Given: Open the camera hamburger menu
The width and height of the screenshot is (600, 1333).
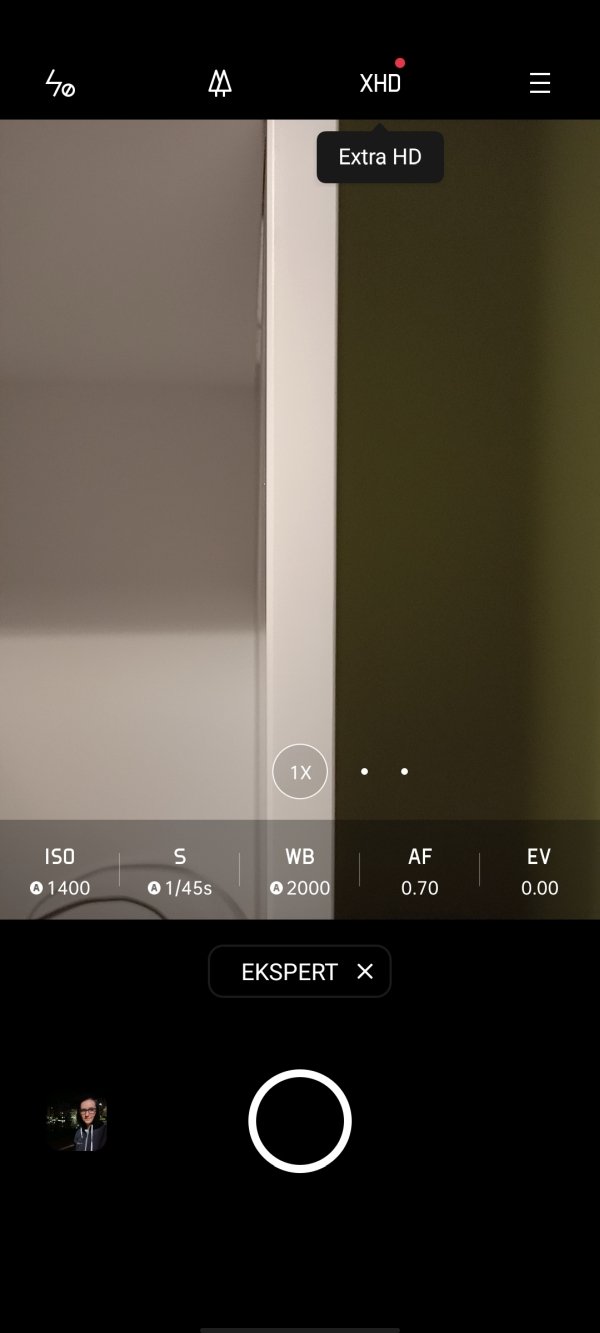Looking at the screenshot, I should [540, 83].
